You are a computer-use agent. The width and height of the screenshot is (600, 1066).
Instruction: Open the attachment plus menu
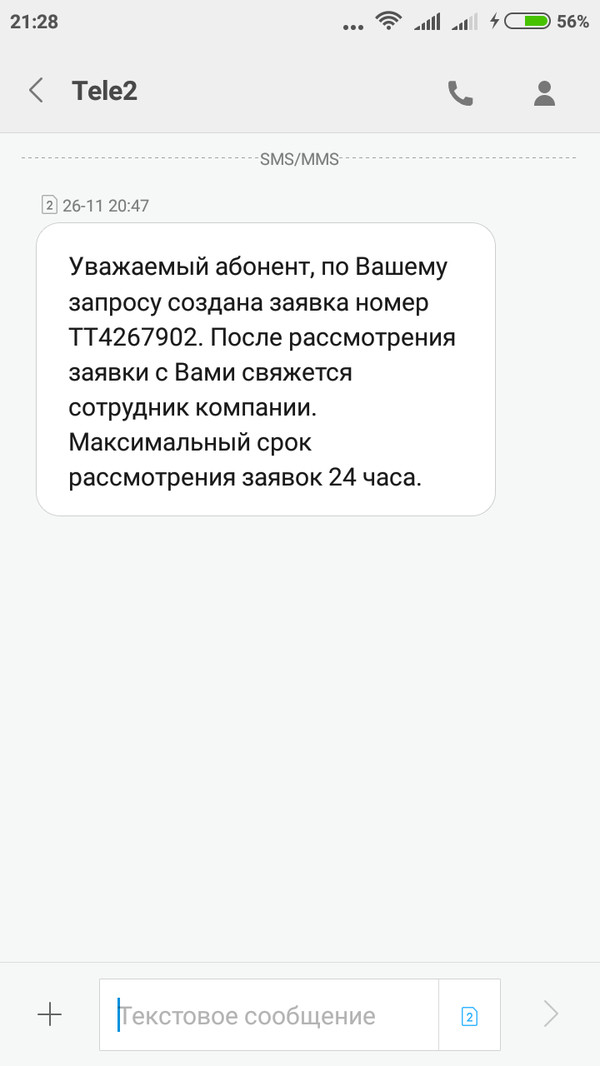49,1015
